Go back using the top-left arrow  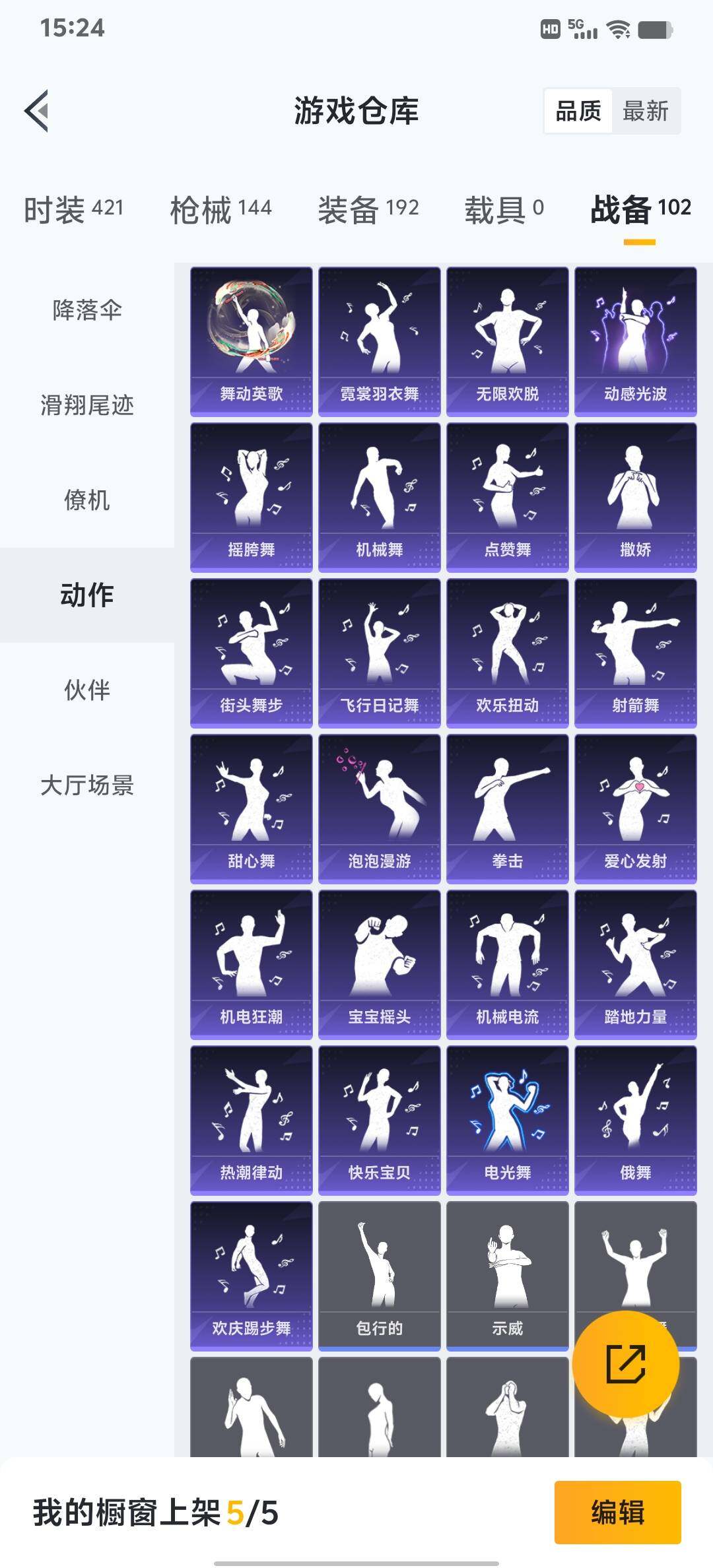pos(37,111)
